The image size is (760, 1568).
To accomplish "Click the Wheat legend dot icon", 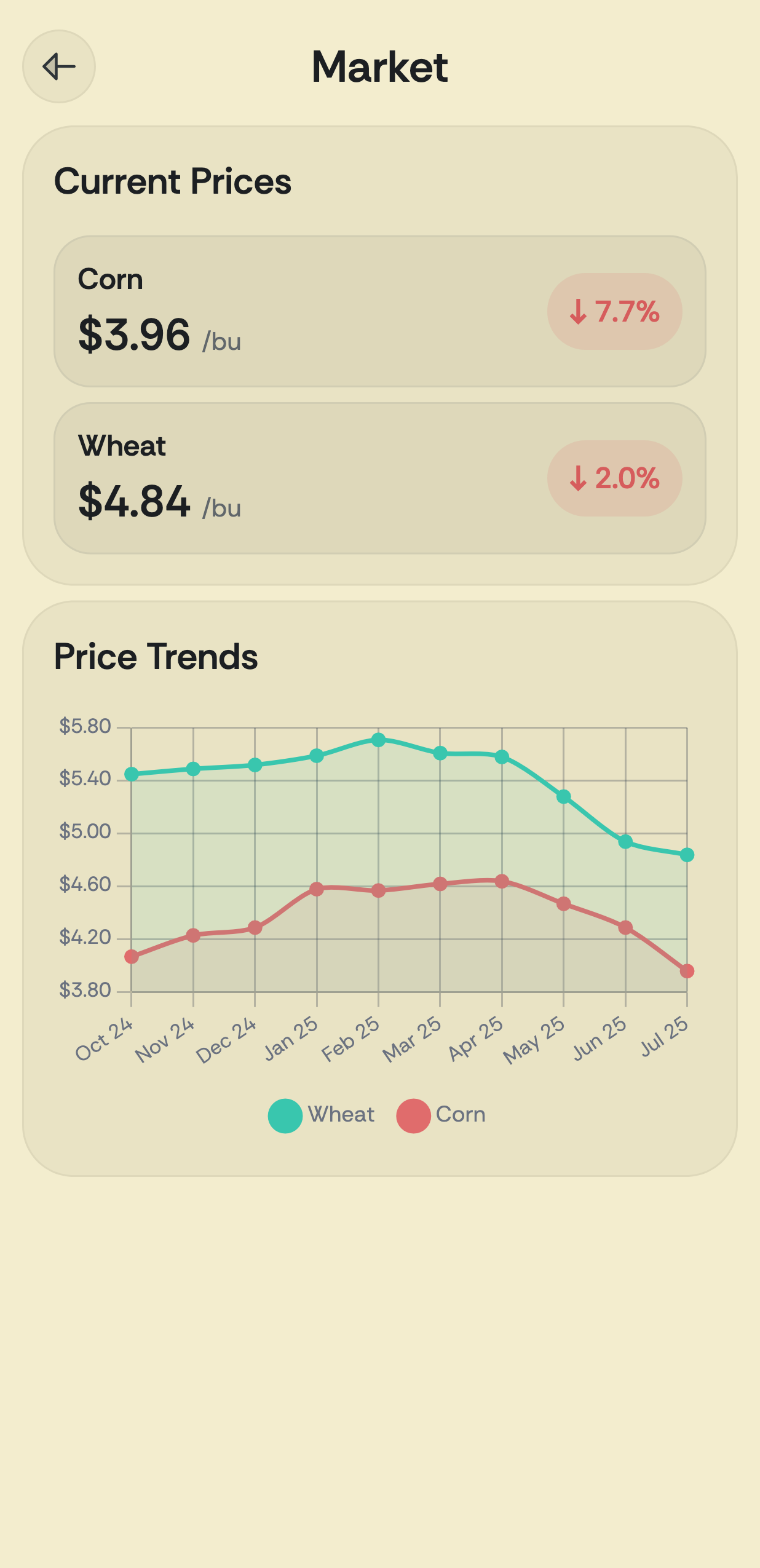I will [x=286, y=1114].
